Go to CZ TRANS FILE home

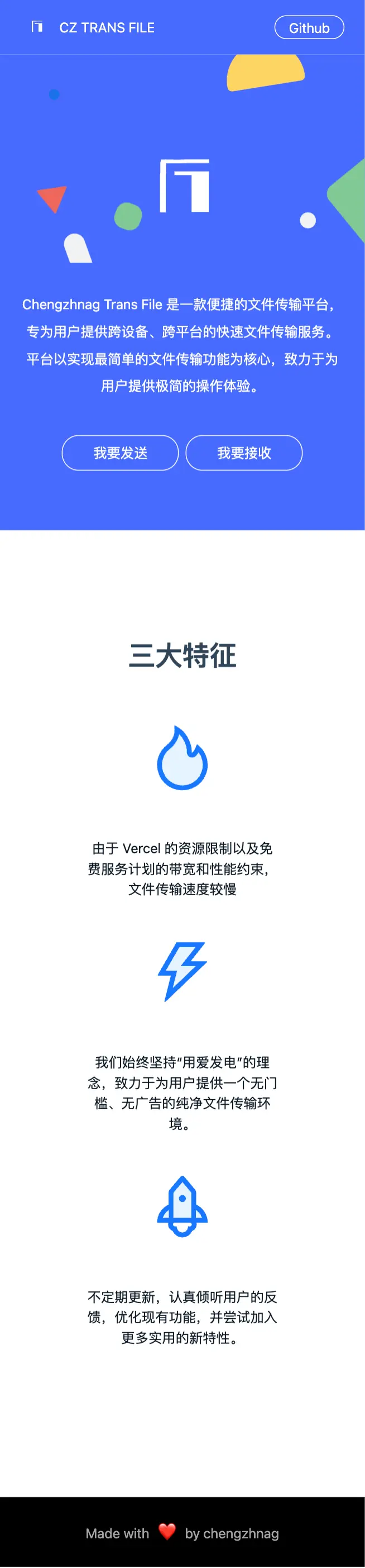(x=107, y=27)
